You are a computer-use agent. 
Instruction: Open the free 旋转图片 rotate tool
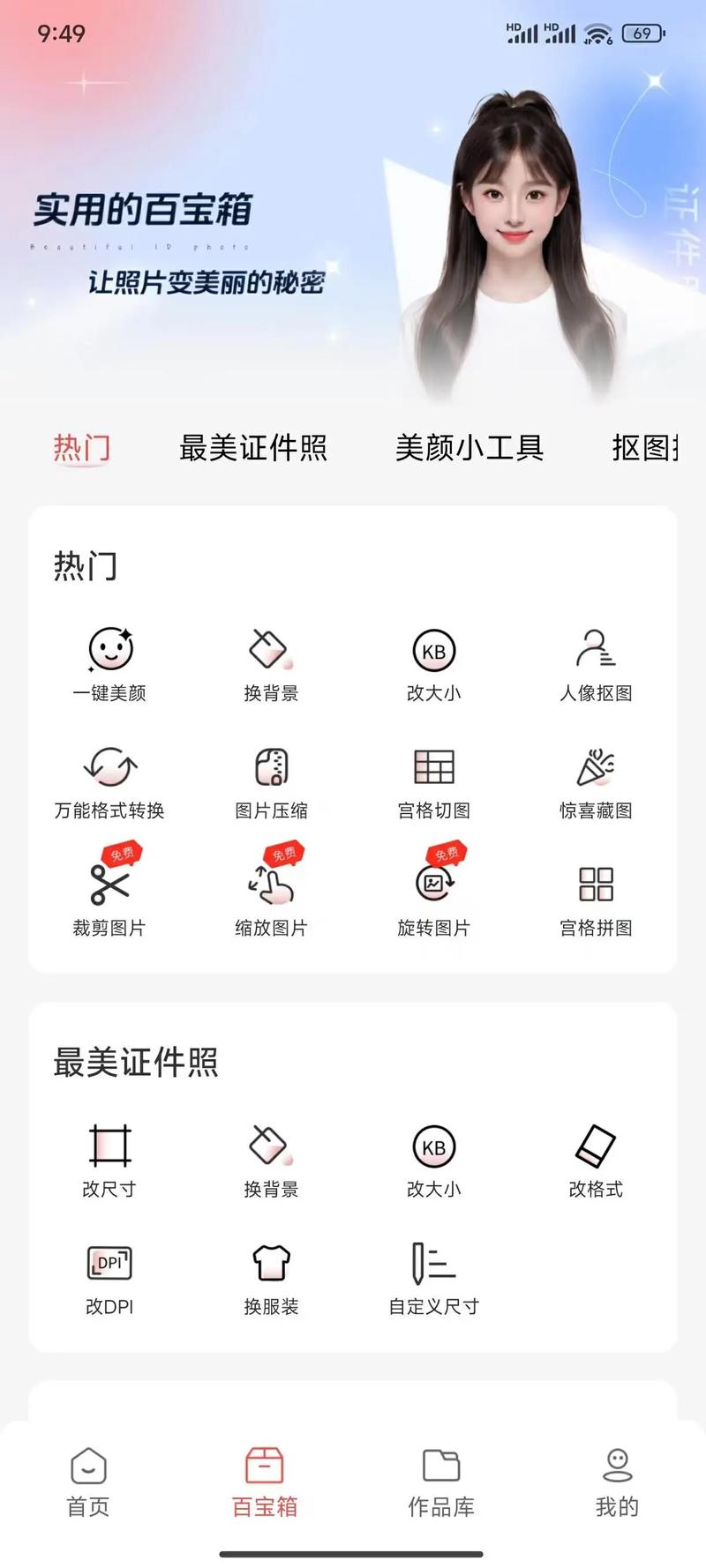click(433, 895)
